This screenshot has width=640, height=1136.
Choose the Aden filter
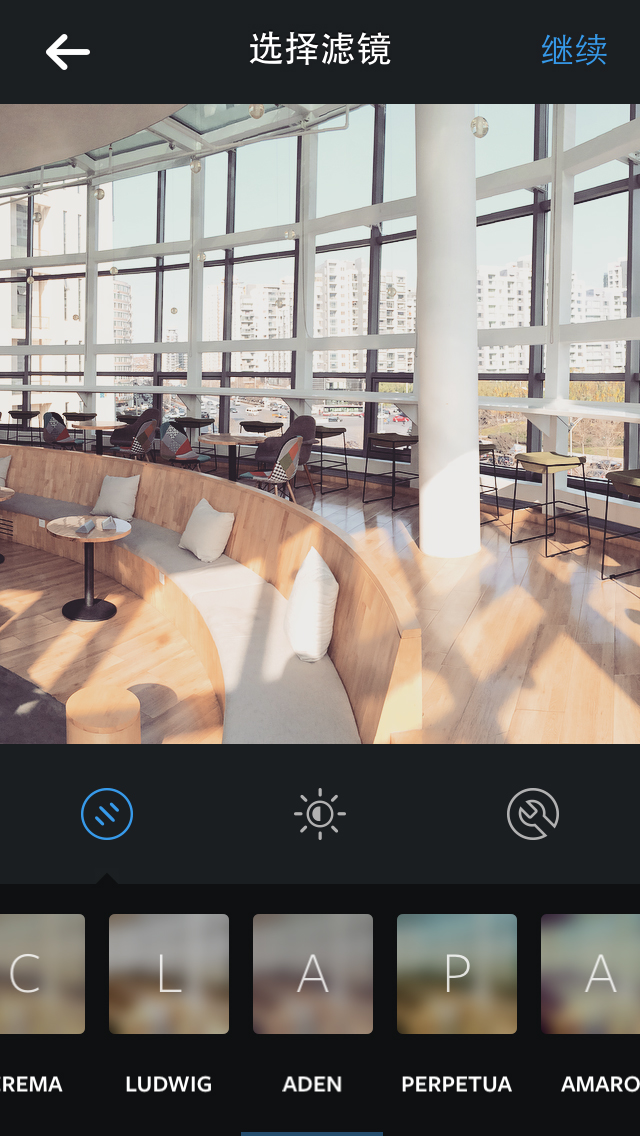click(x=313, y=974)
